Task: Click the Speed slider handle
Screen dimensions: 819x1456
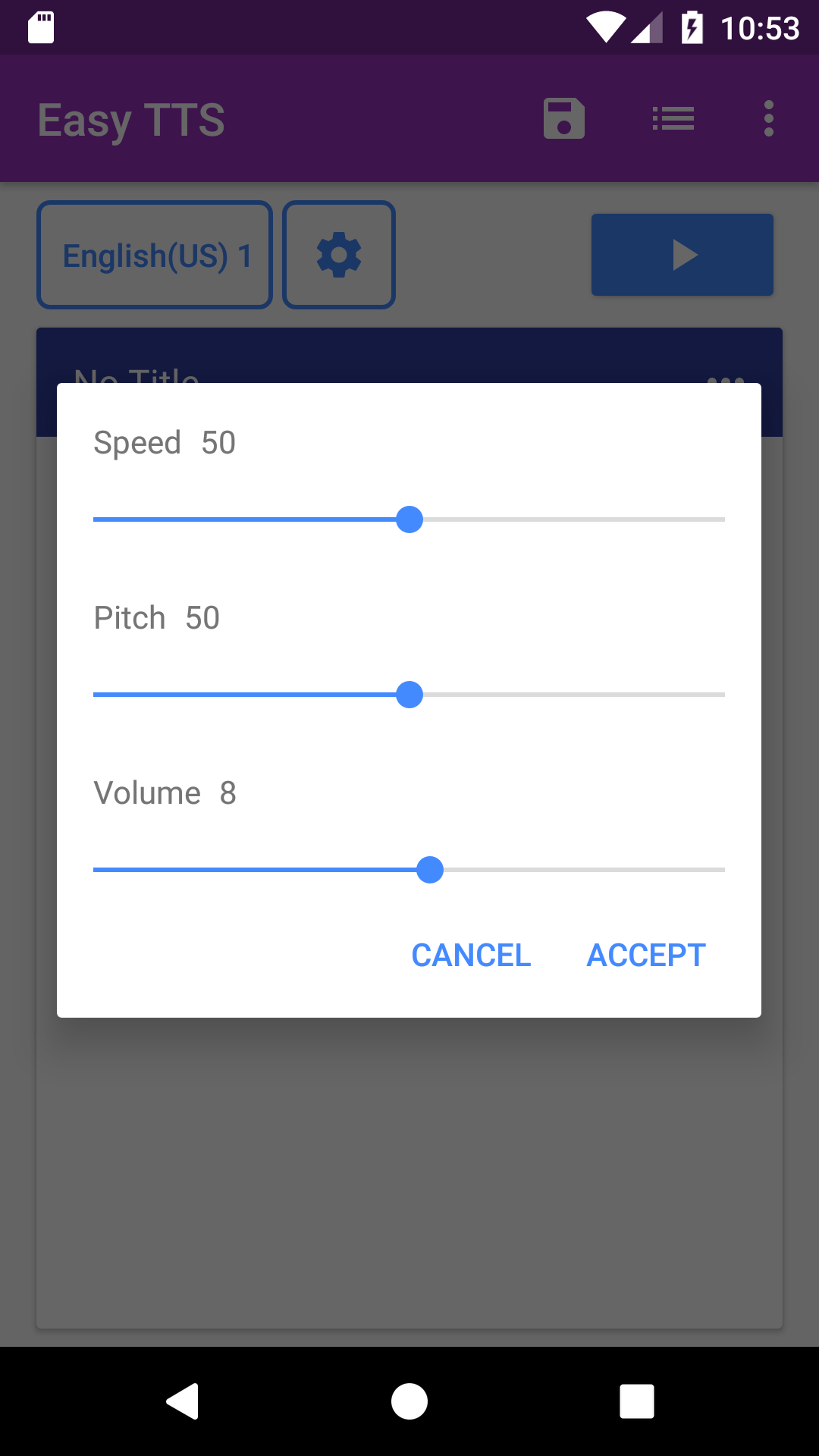Action: pos(409,519)
